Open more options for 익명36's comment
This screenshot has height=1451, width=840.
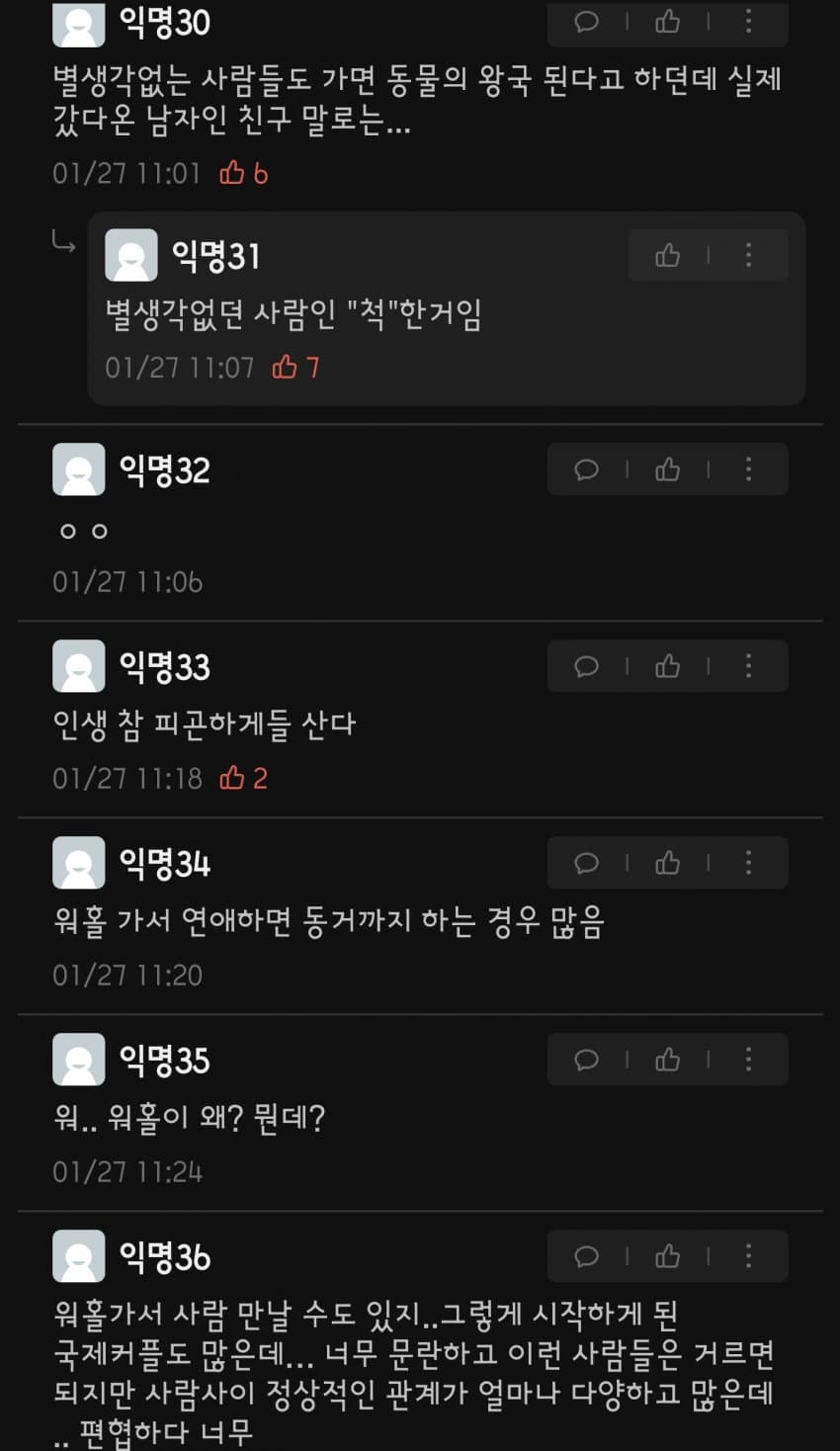tap(748, 1256)
